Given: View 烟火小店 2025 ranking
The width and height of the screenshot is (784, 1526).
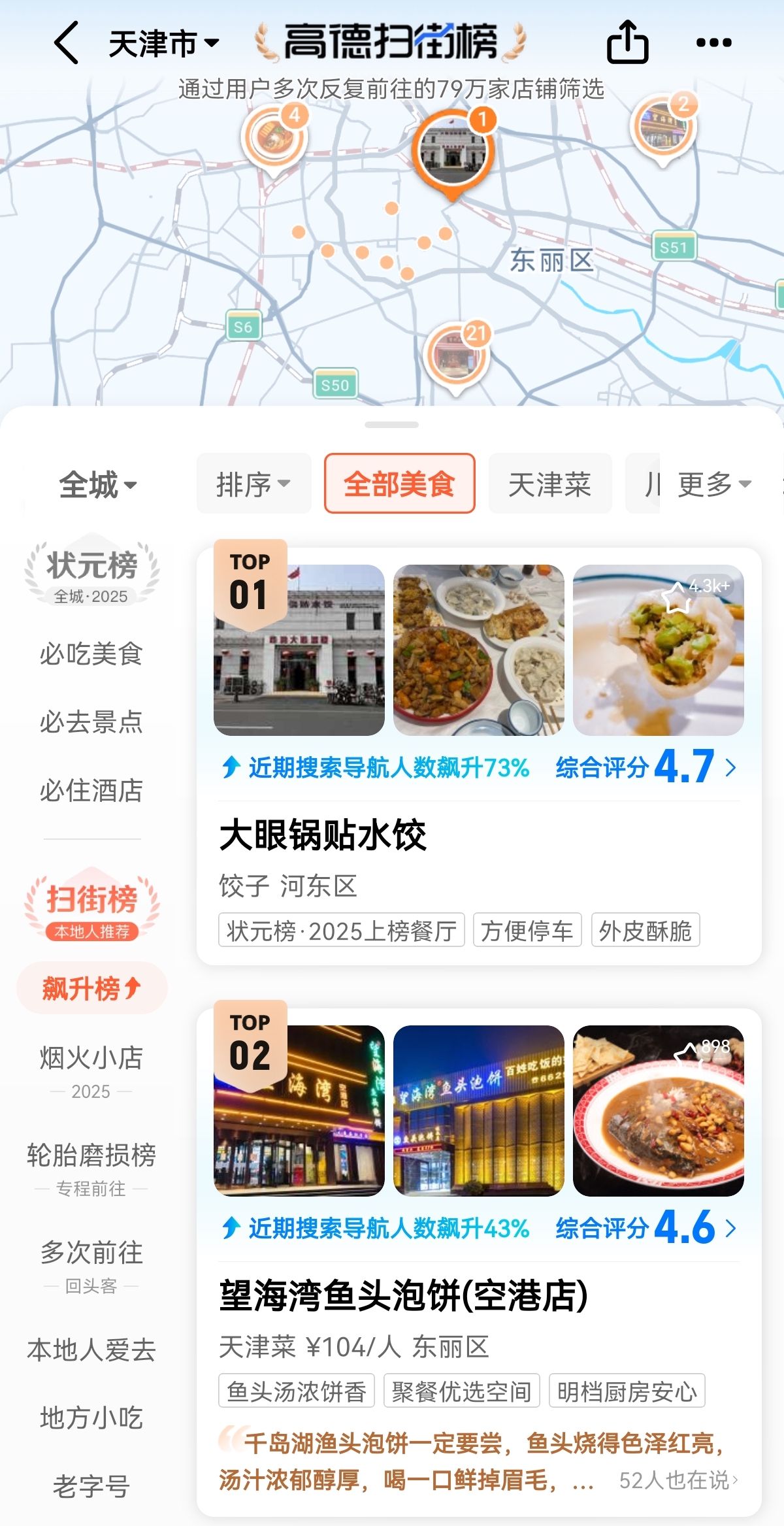Looking at the screenshot, I should (x=91, y=1069).
